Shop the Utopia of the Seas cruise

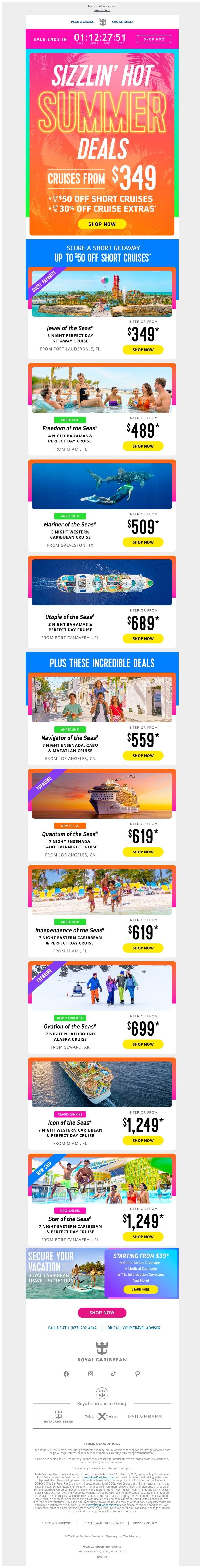click(143, 638)
